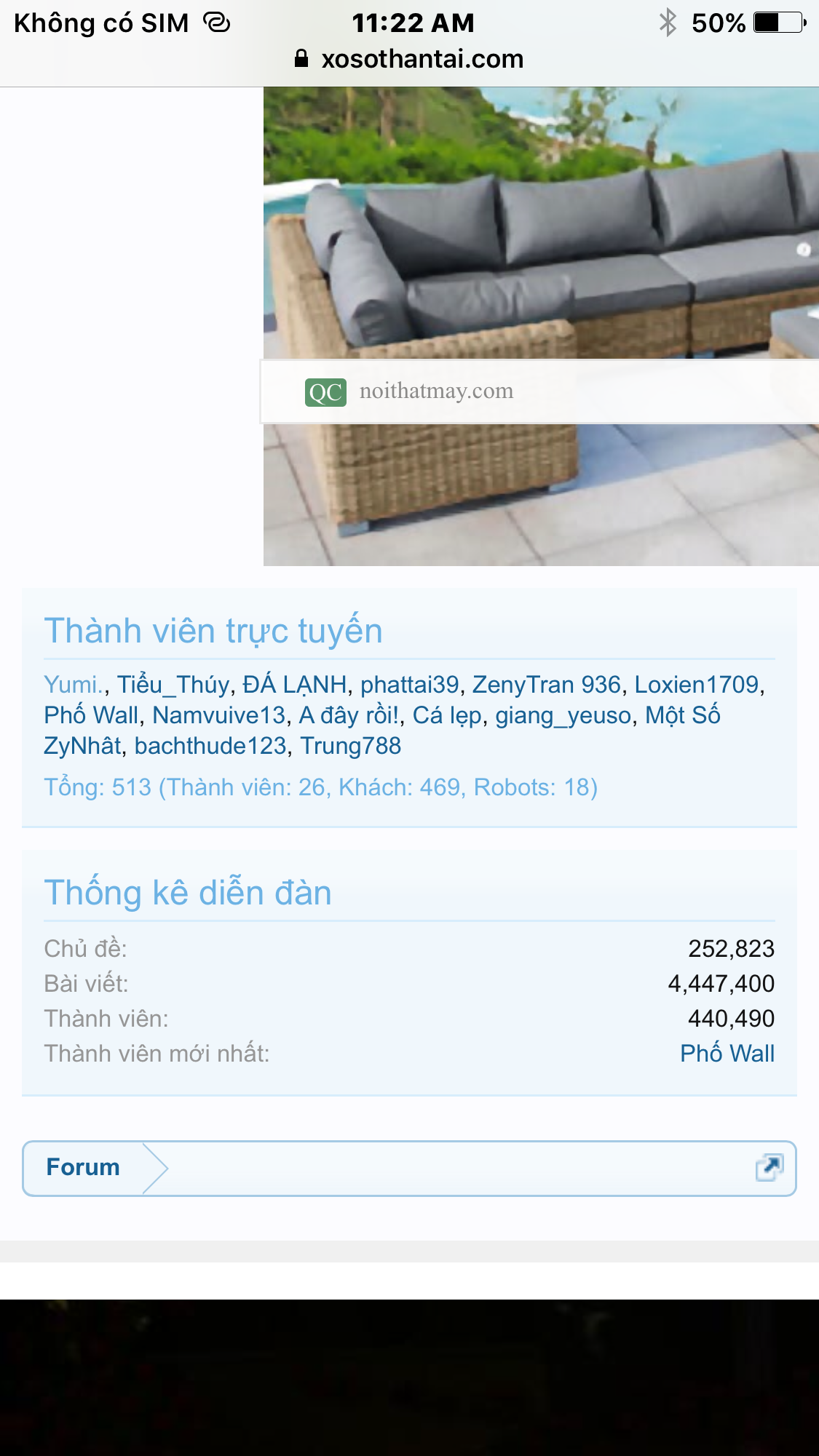Viewport: 819px width, 1456px height.
Task: Visit A đây rồi!'s profile
Action: [349, 715]
